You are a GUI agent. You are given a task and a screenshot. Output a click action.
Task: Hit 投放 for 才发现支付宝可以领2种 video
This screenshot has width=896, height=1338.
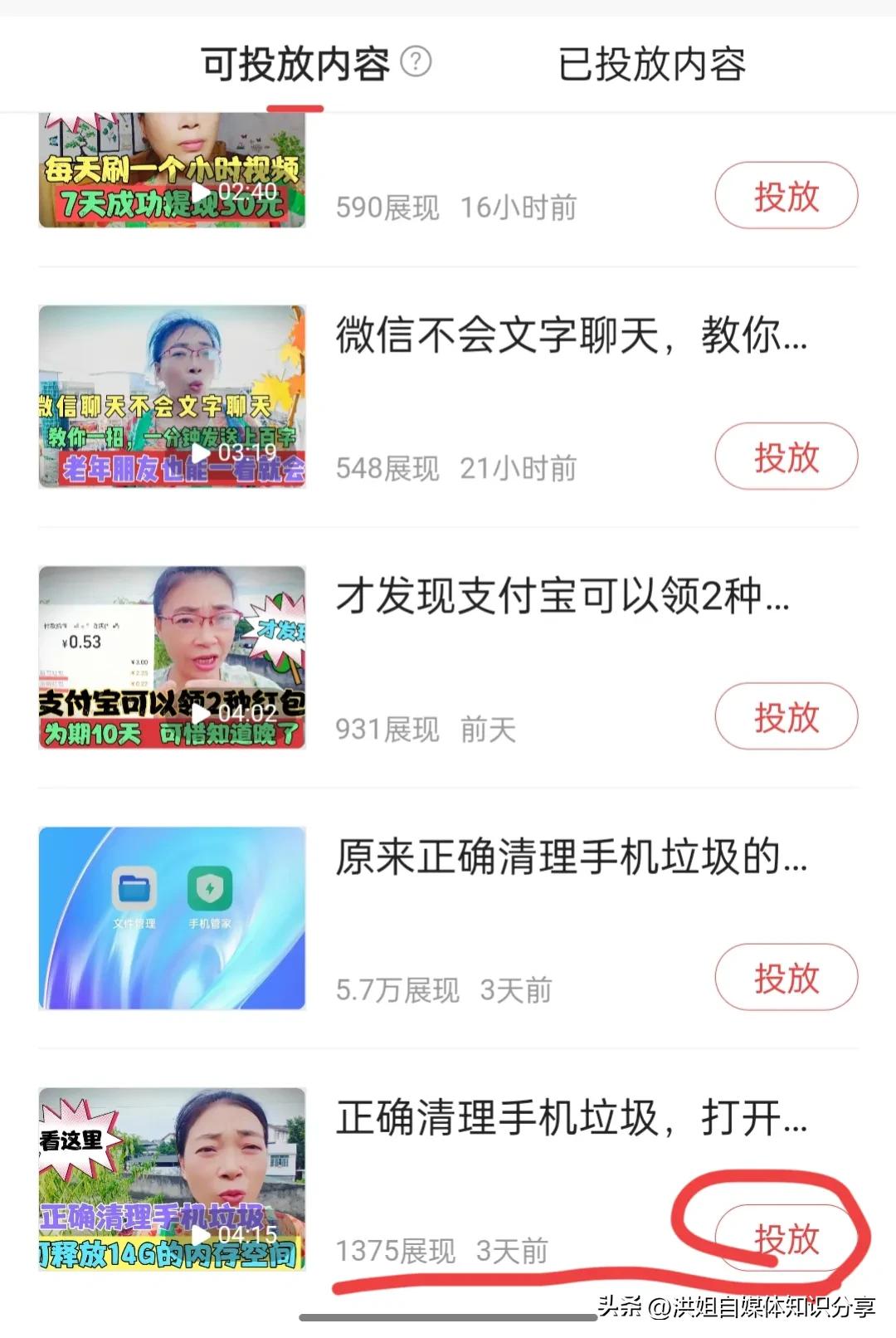pos(786,717)
